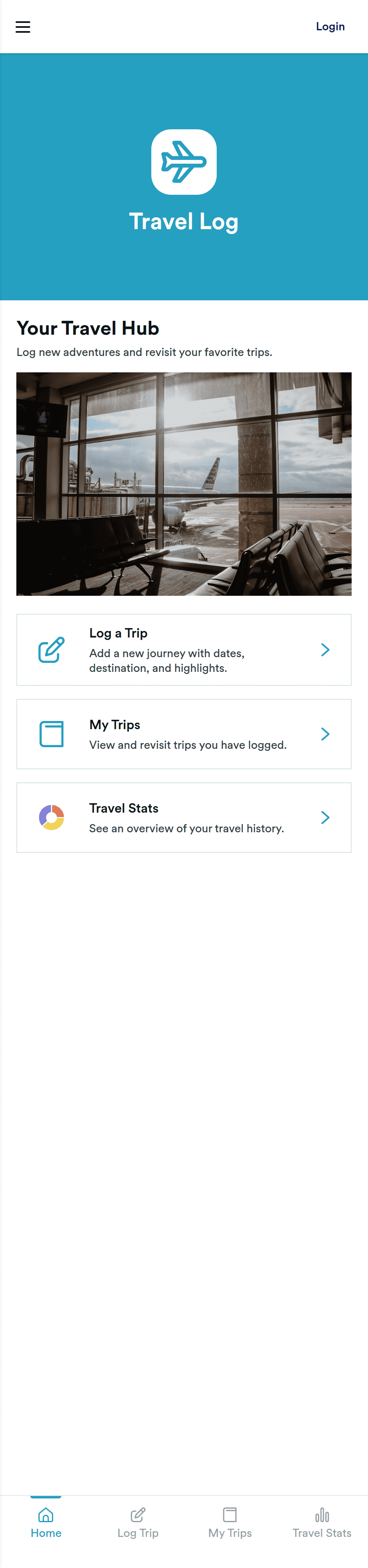Open the hamburger menu

pyautogui.click(x=22, y=27)
